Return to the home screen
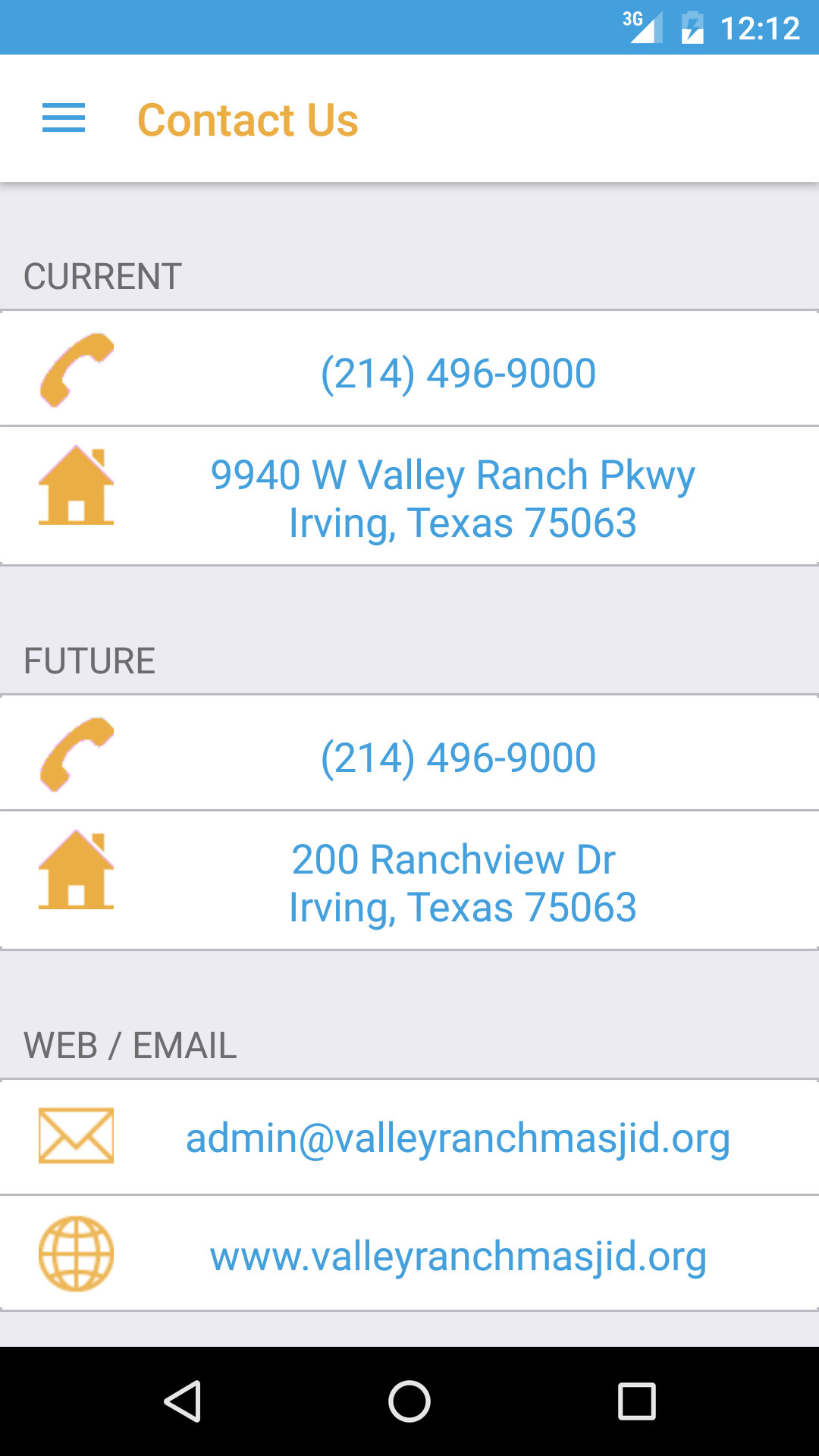This screenshot has height=1456, width=819. (x=409, y=1401)
